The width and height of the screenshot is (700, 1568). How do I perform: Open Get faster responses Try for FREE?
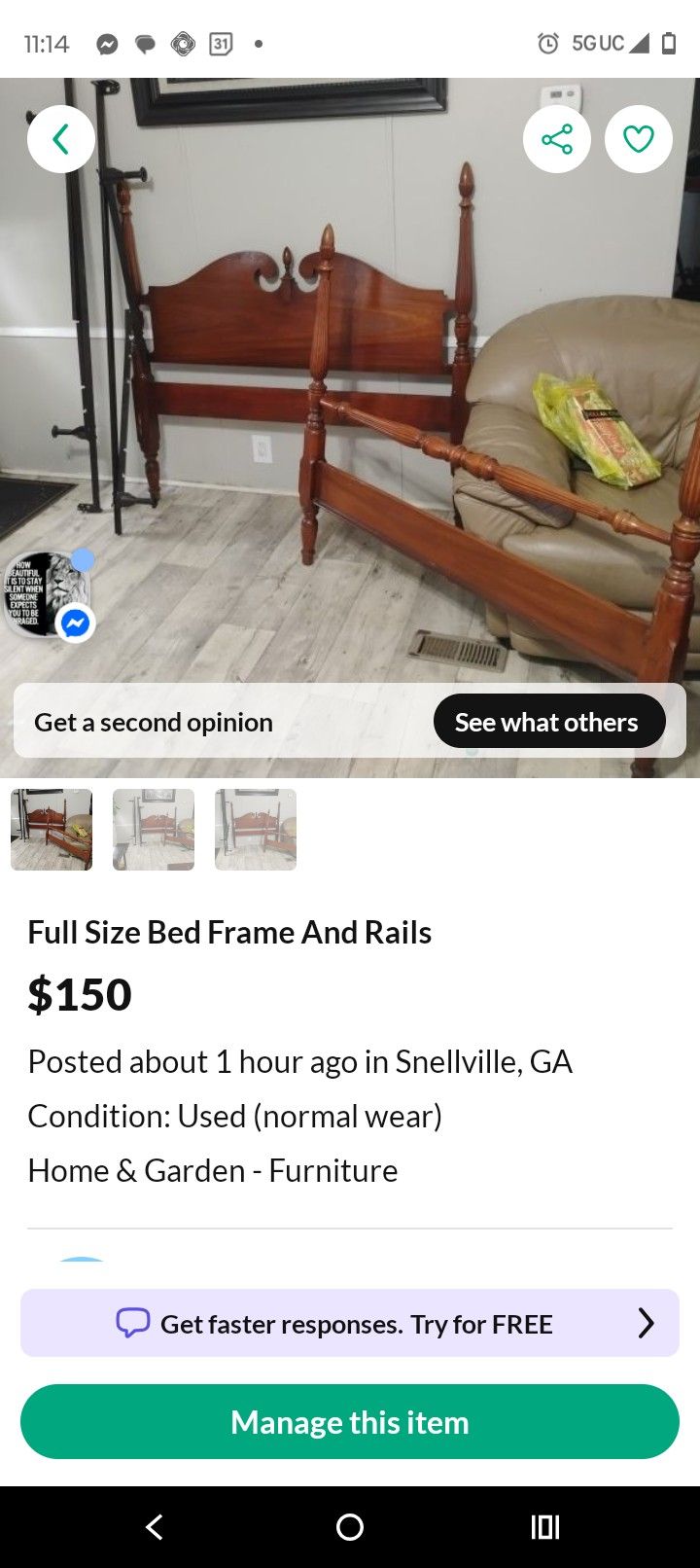point(349,1323)
